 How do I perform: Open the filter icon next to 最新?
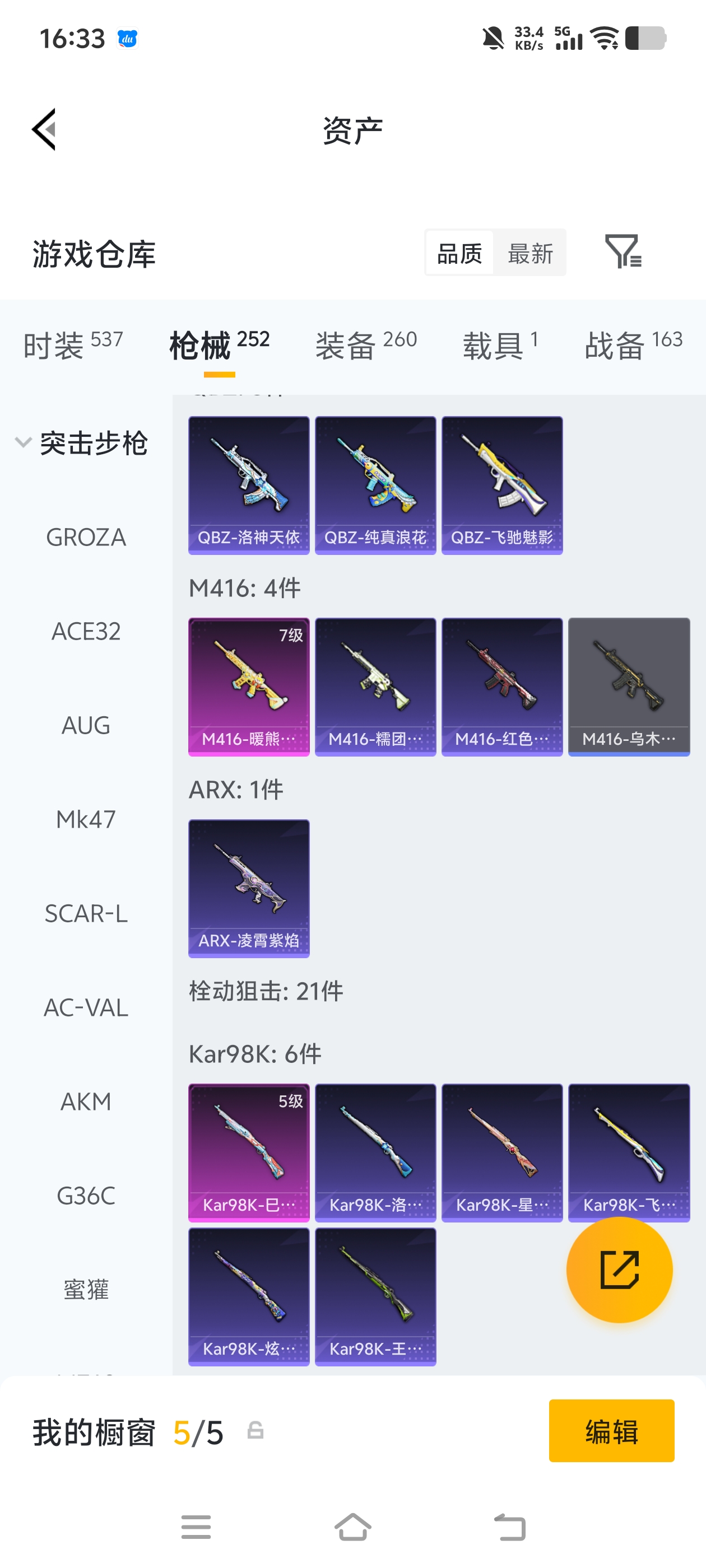click(623, 251)
